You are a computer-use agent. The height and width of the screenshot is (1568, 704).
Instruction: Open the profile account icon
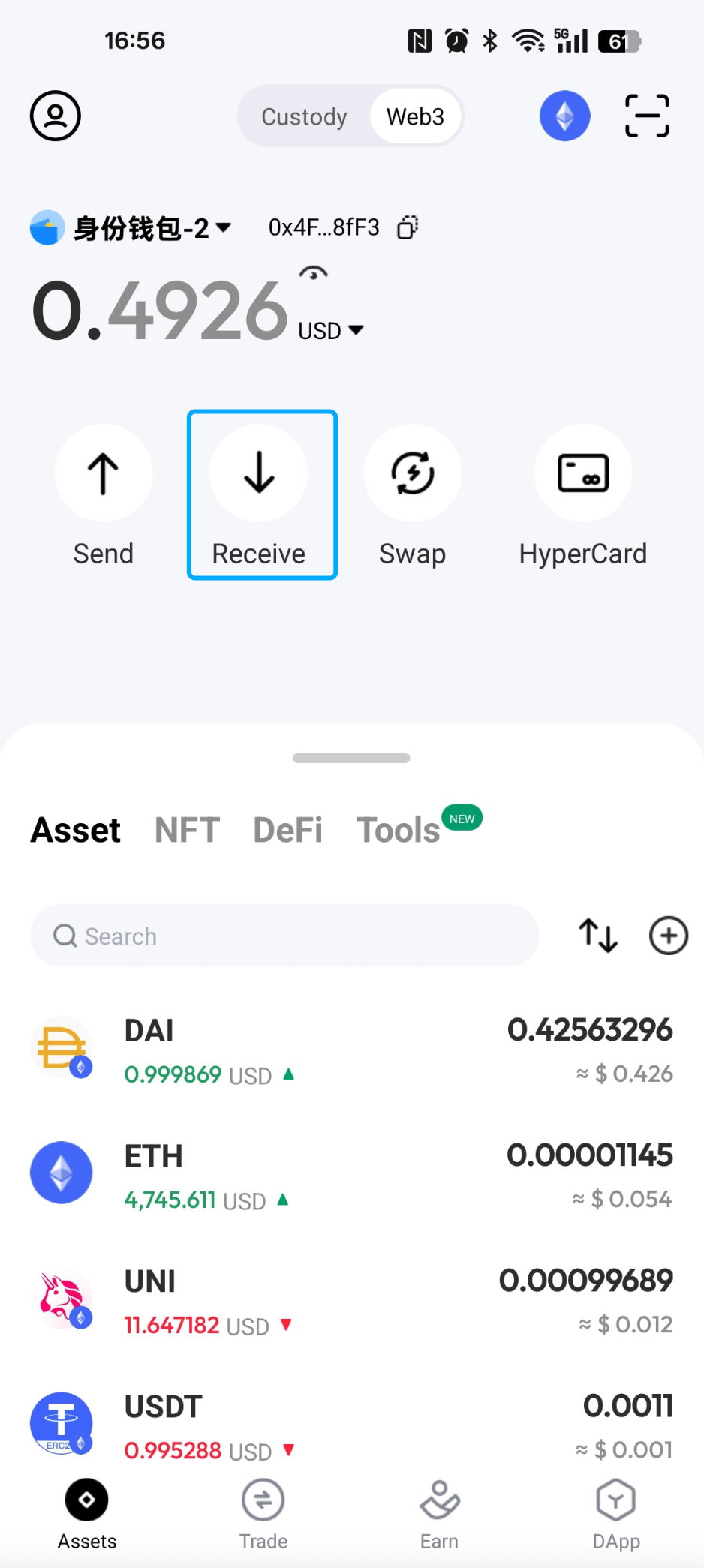coord(55,116)
